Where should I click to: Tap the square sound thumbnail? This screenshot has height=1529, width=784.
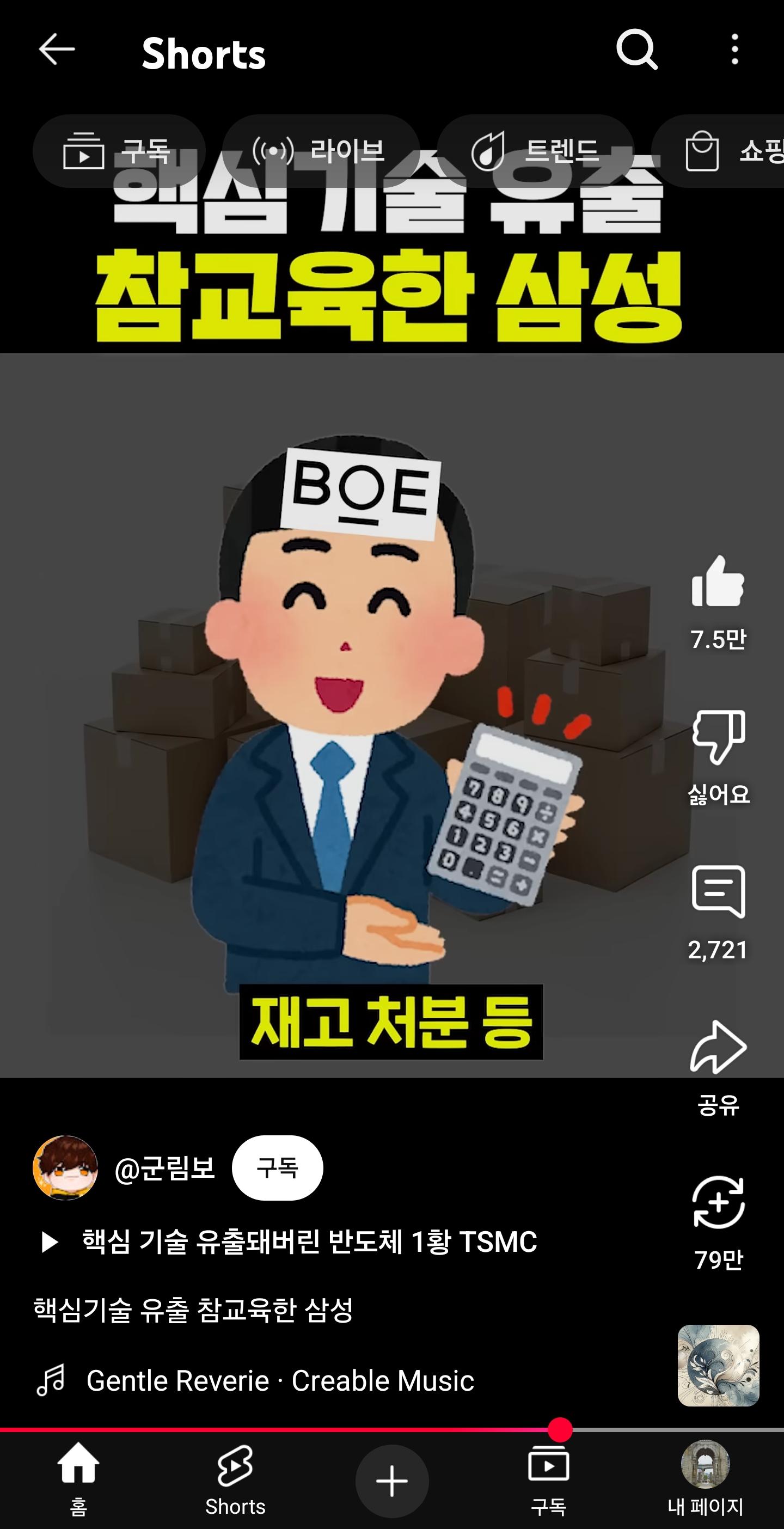click(x=718, y=1365)
